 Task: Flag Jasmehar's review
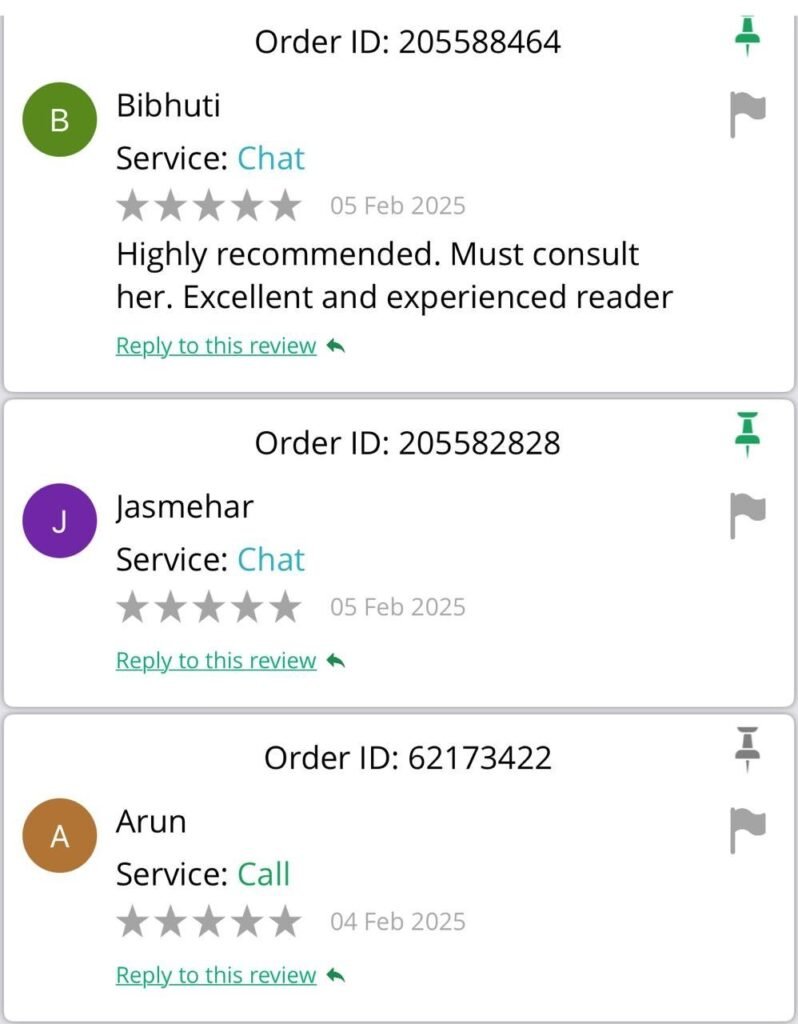click(x=747, y=515)
